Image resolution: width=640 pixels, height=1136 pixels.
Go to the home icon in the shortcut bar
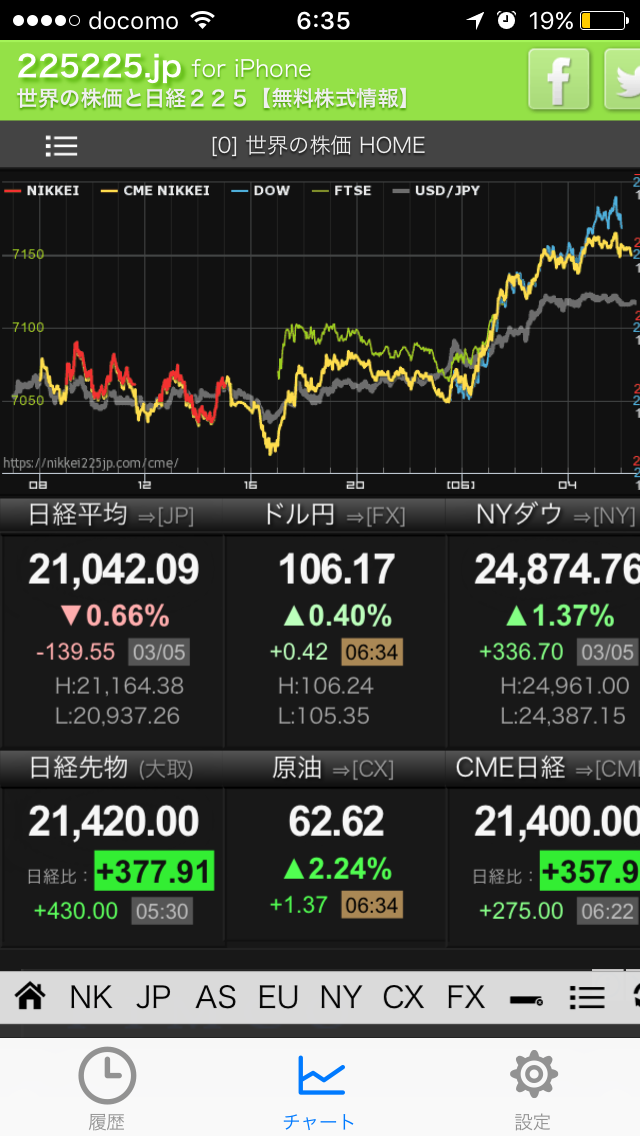30,997
